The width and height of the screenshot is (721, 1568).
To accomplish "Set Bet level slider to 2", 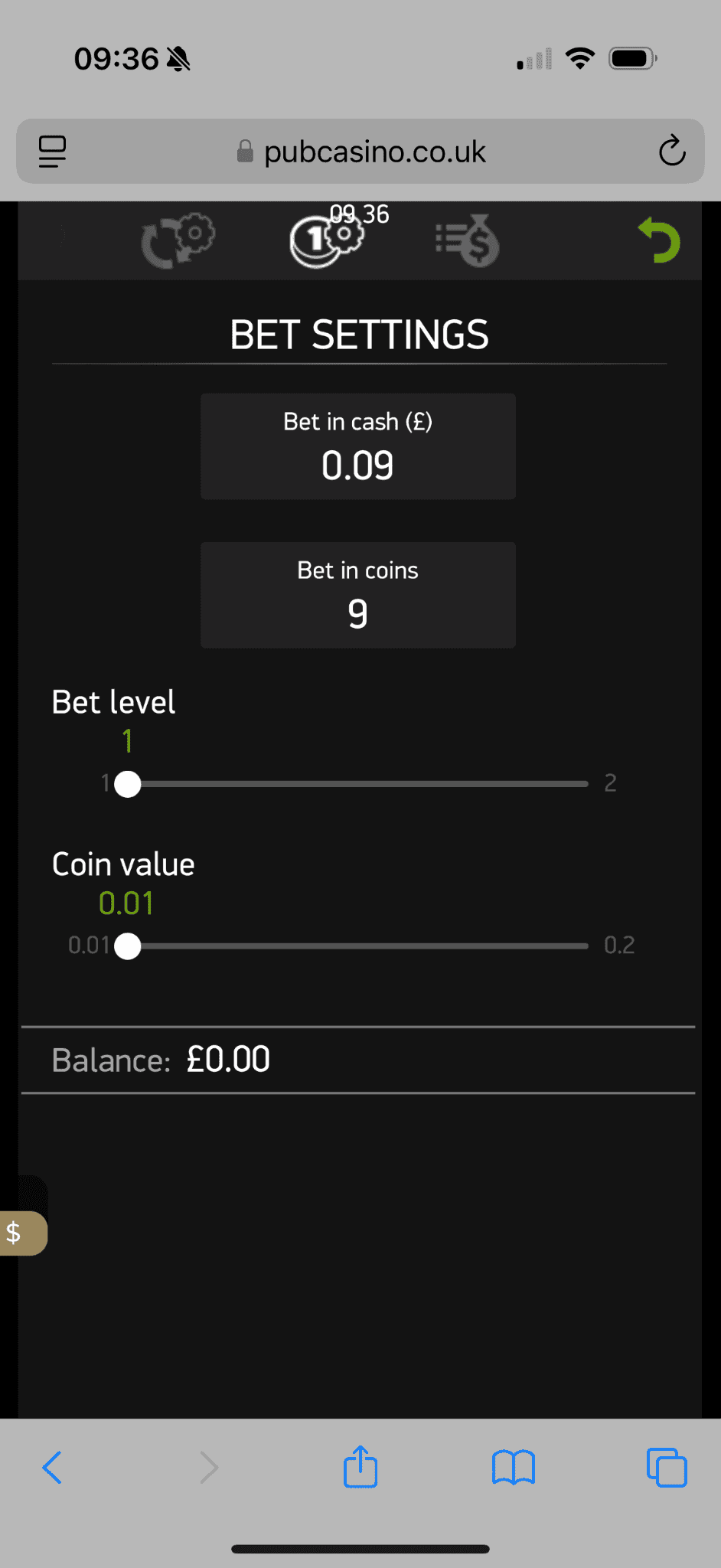I will [586, 783].
